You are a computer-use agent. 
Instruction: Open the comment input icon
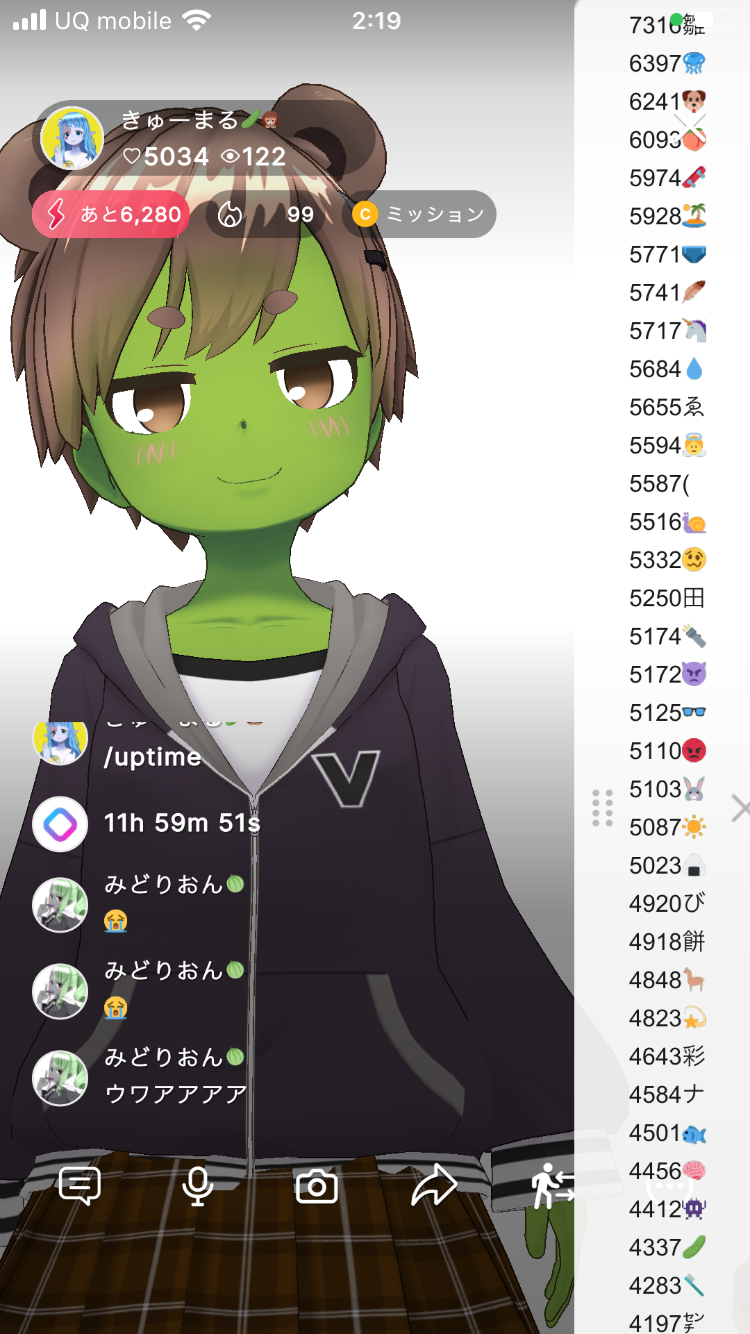pos(80,1185)
